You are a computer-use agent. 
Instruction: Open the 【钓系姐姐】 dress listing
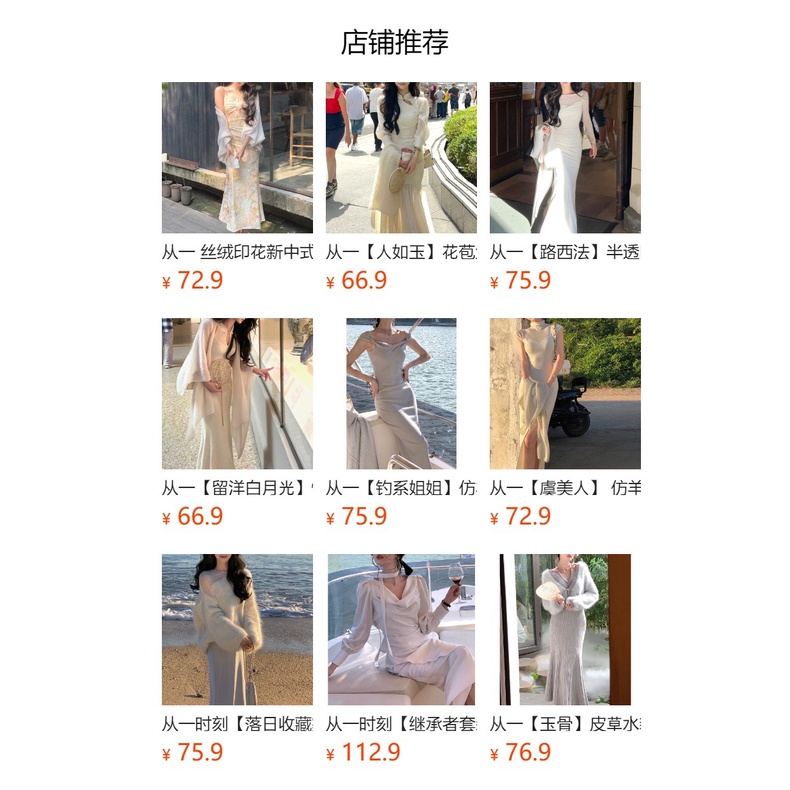point(401,394)
